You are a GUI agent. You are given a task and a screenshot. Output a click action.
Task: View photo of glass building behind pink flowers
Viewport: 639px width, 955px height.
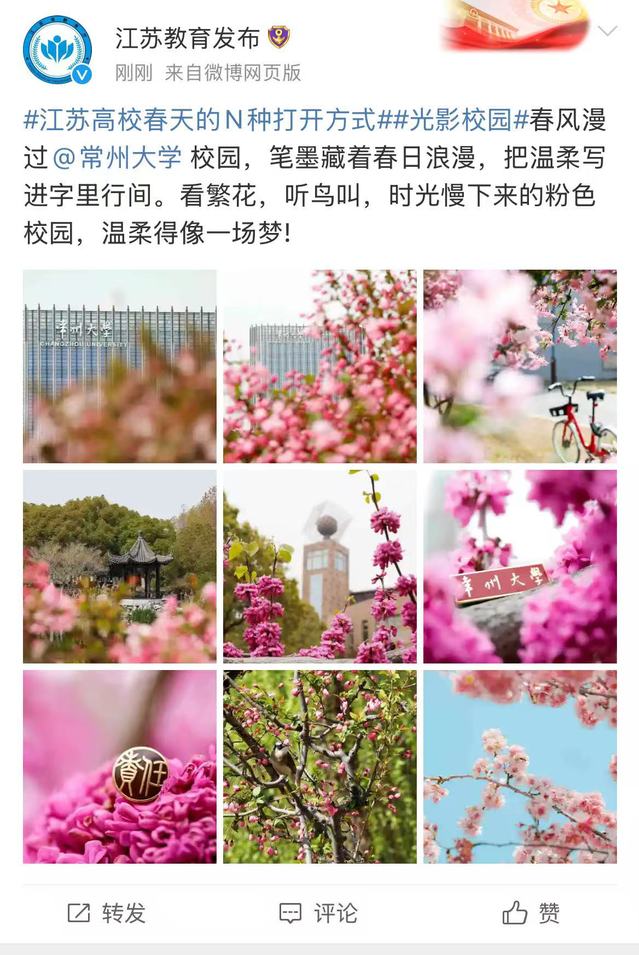[319, 366]
